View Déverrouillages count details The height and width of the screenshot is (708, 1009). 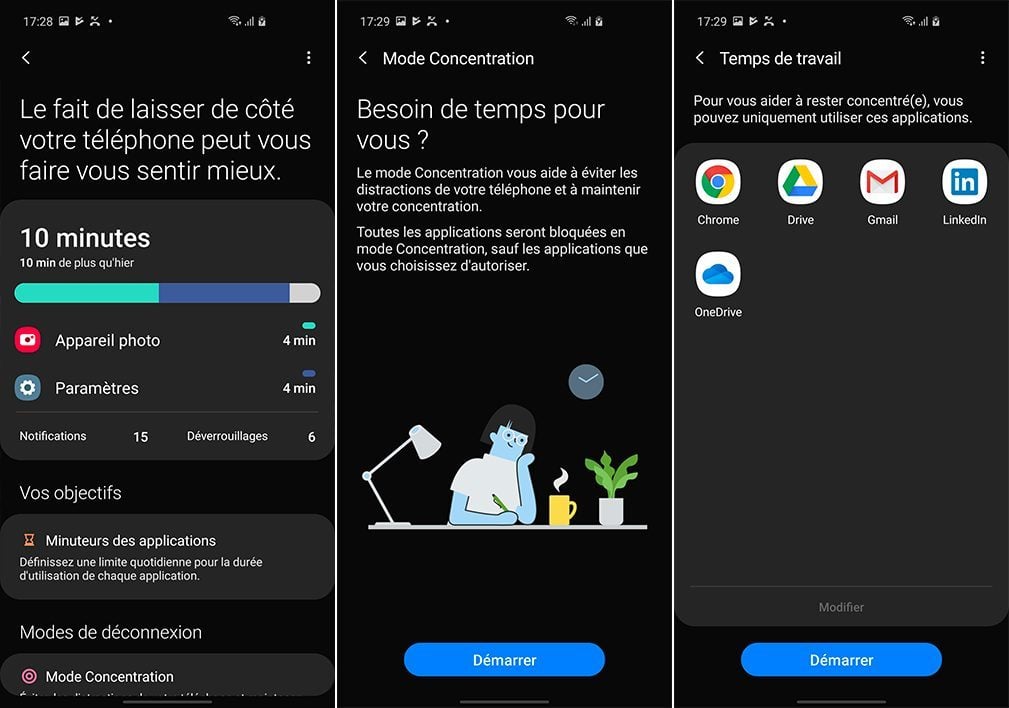250,436
